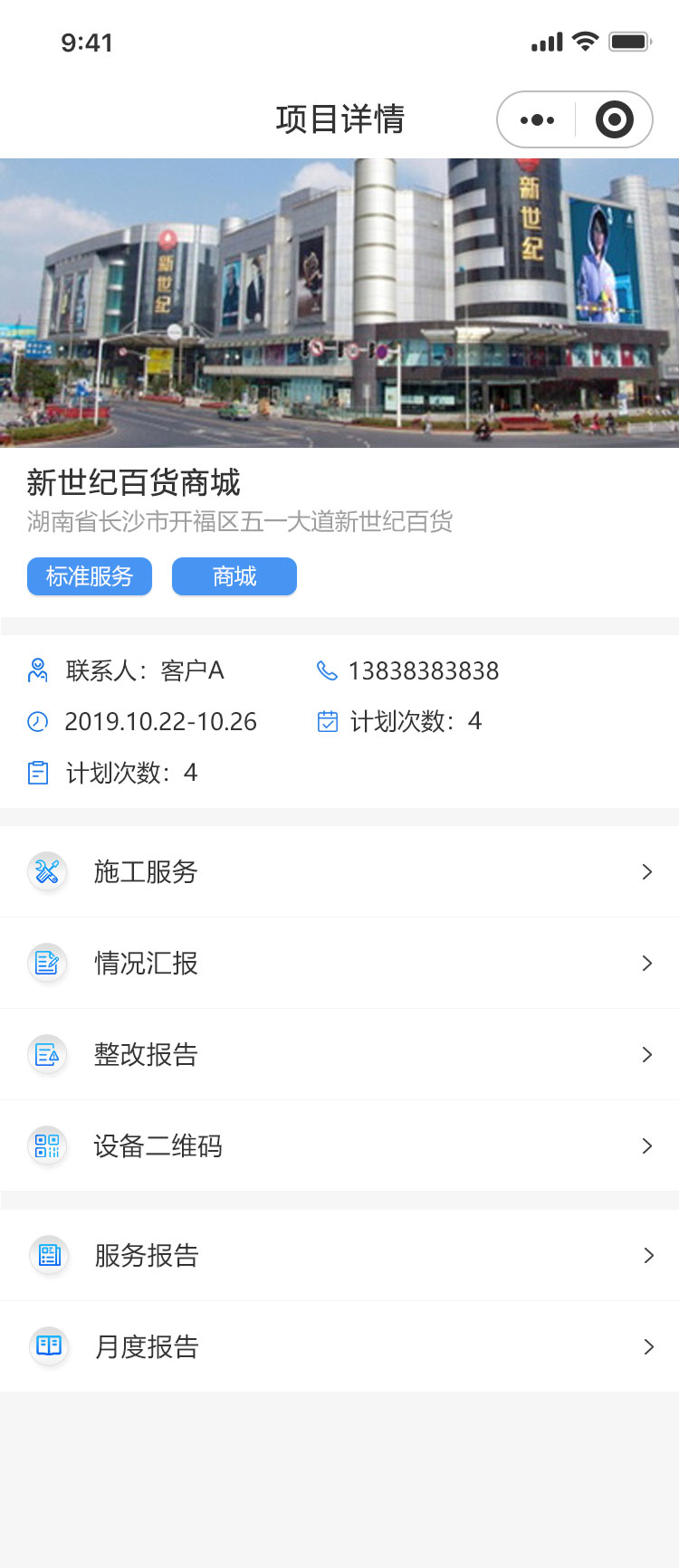
Task: Tap the 标准服务 tag
Action: pos(90,576)
